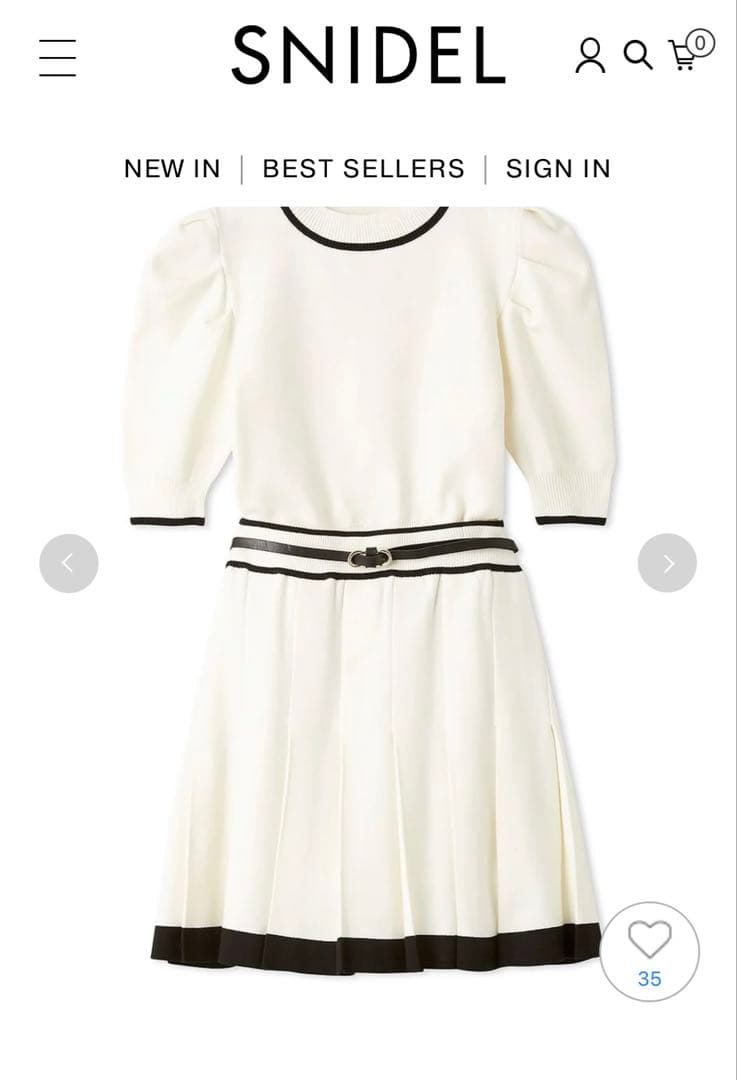Open the BEST SELLERS link
Viewport: 737px width, 1080px height.
363,169
